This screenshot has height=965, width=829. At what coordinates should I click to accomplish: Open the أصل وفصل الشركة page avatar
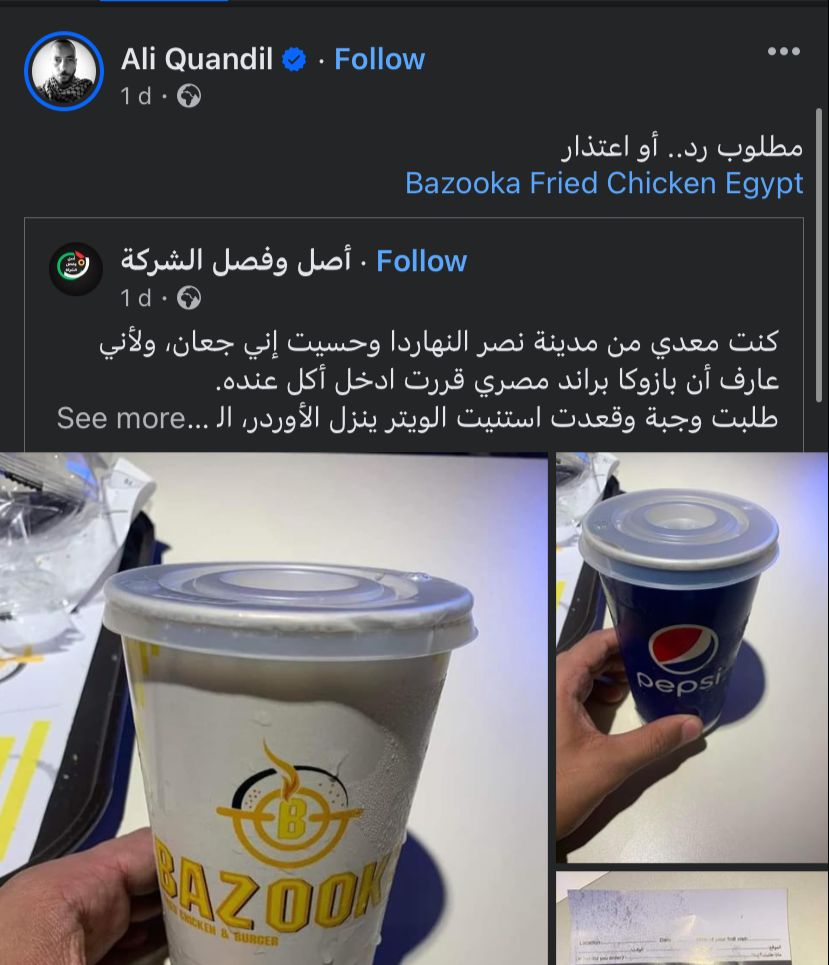click(x=76, y=269)
